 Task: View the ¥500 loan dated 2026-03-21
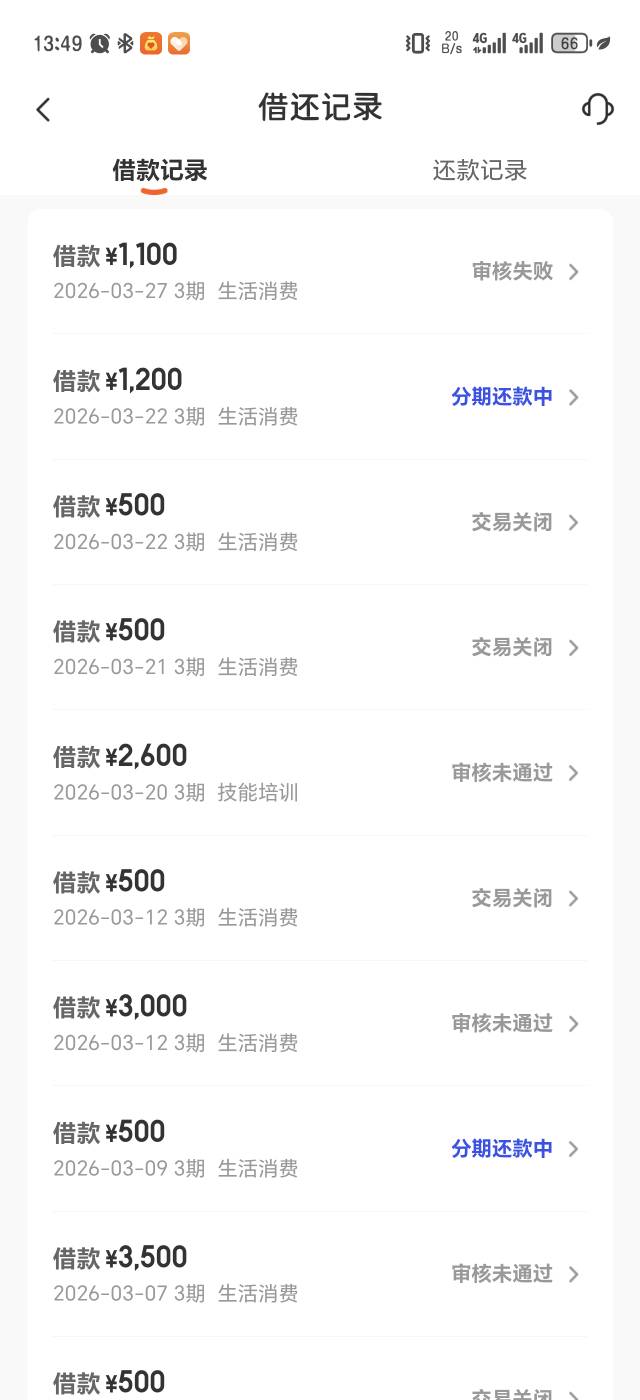(320, 647)
